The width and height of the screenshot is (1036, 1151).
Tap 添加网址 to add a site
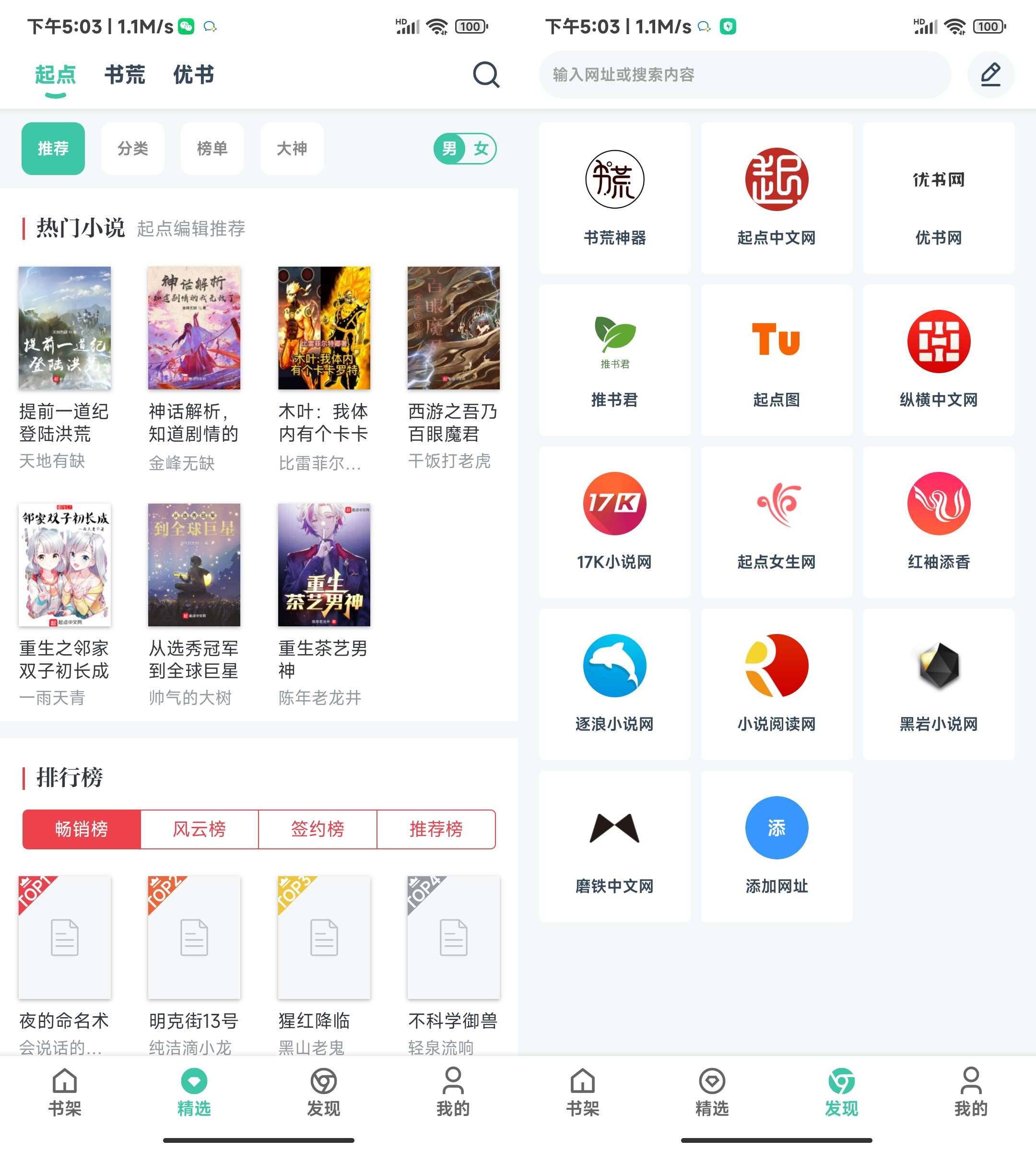[x=777, y=846]
